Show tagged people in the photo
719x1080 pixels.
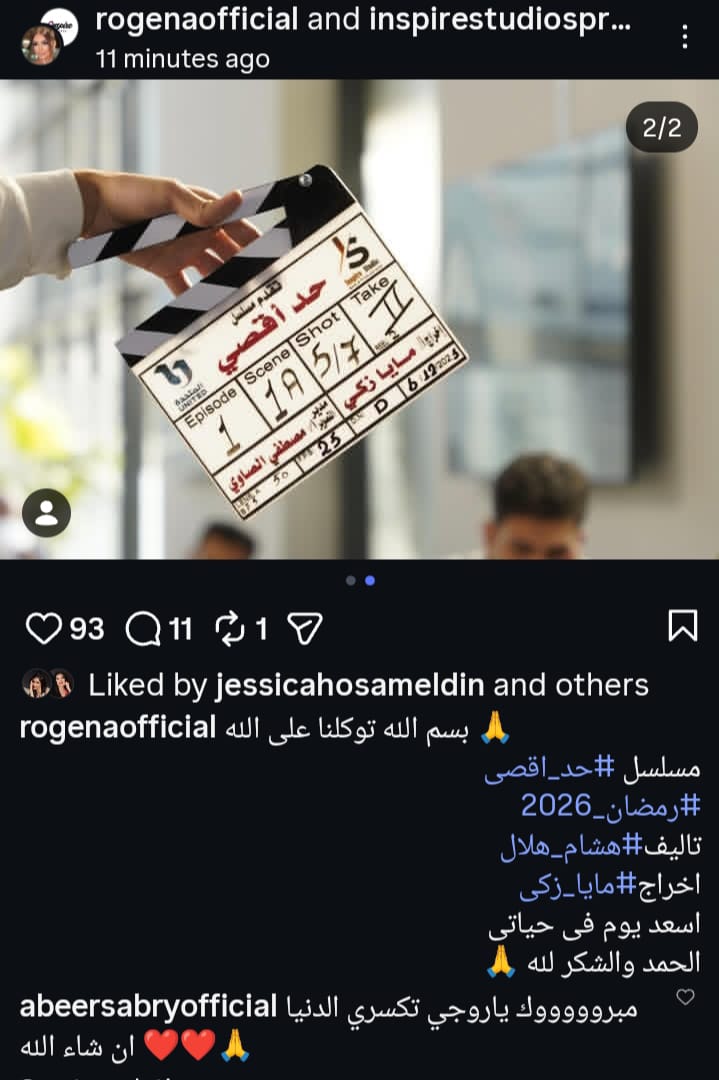[46, 513]
